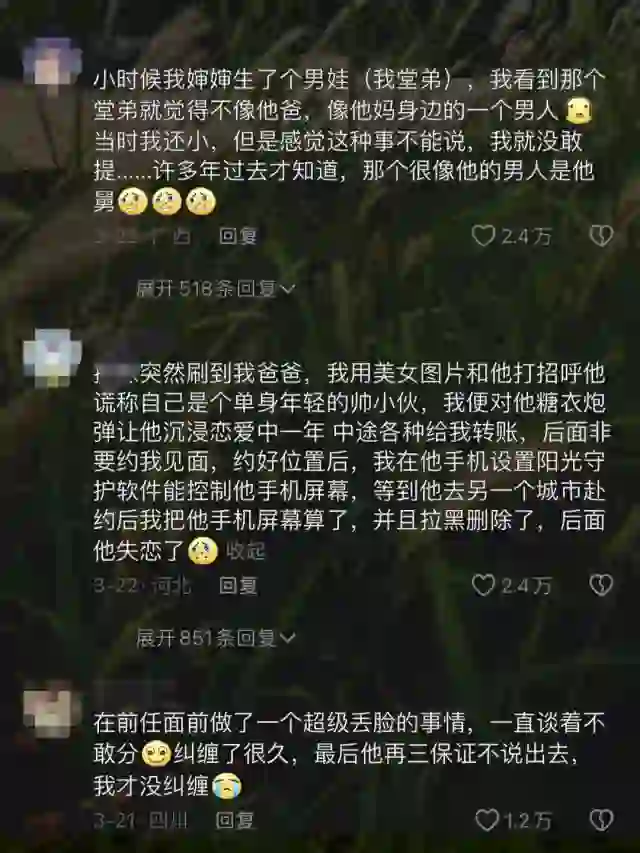Like the comment about 爸爸
Image resolution: width=640 pixels, height=853 pixels.
click(485, 585)
